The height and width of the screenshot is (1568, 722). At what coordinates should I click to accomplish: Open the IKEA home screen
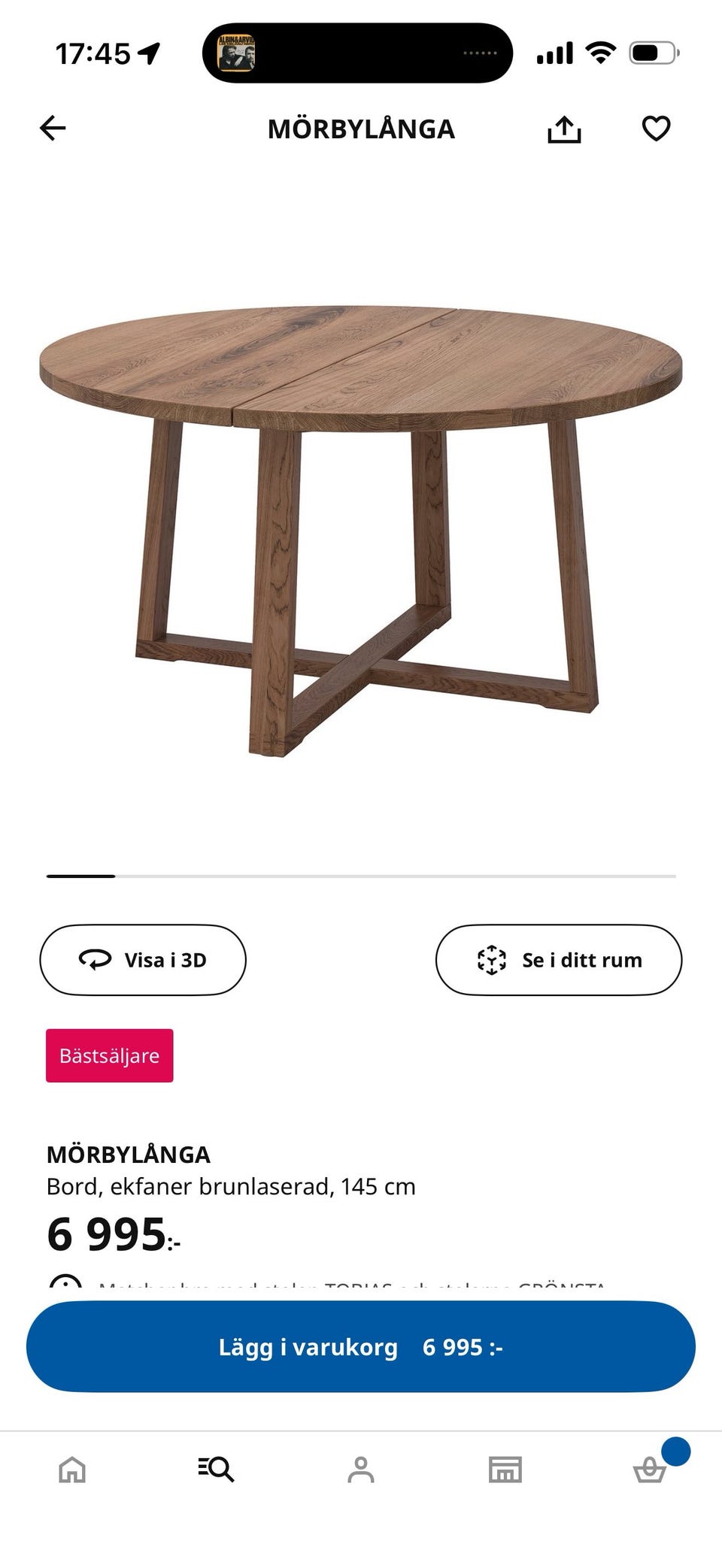coord(72,1470)
